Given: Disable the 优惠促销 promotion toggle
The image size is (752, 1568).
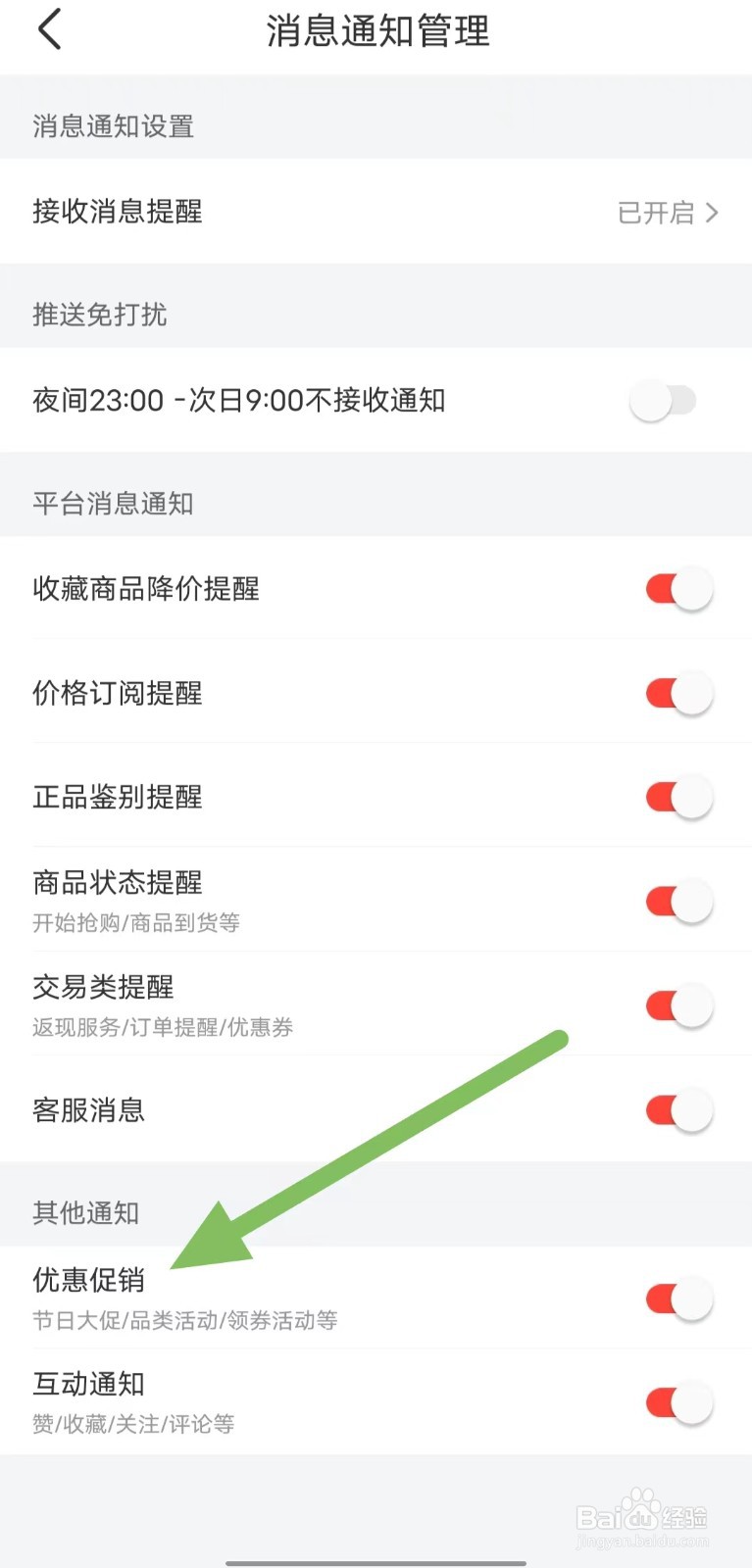Looking at the screenshot, I should (677, 1298).
